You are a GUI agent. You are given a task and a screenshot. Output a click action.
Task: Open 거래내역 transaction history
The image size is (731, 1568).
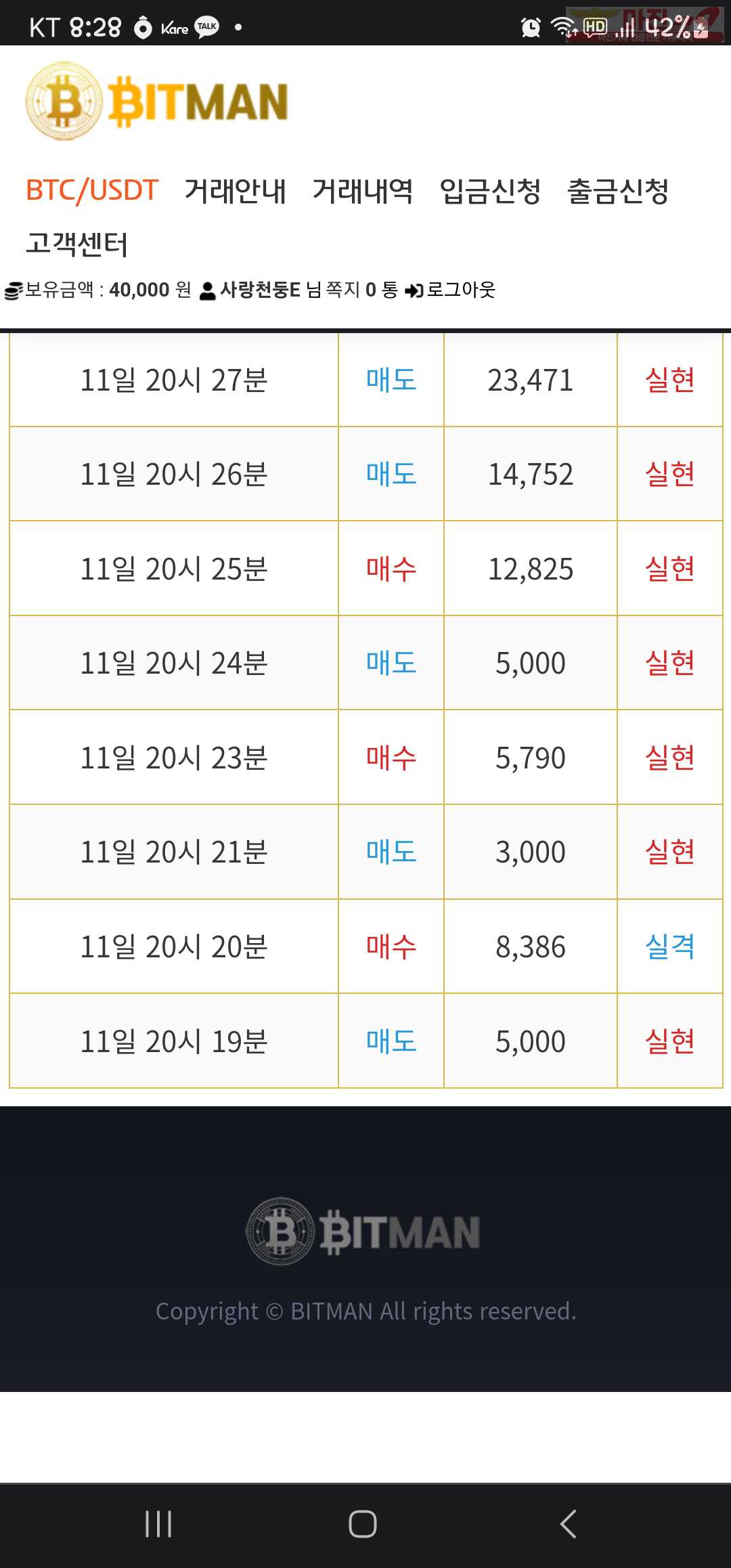[x=363, y=190]
